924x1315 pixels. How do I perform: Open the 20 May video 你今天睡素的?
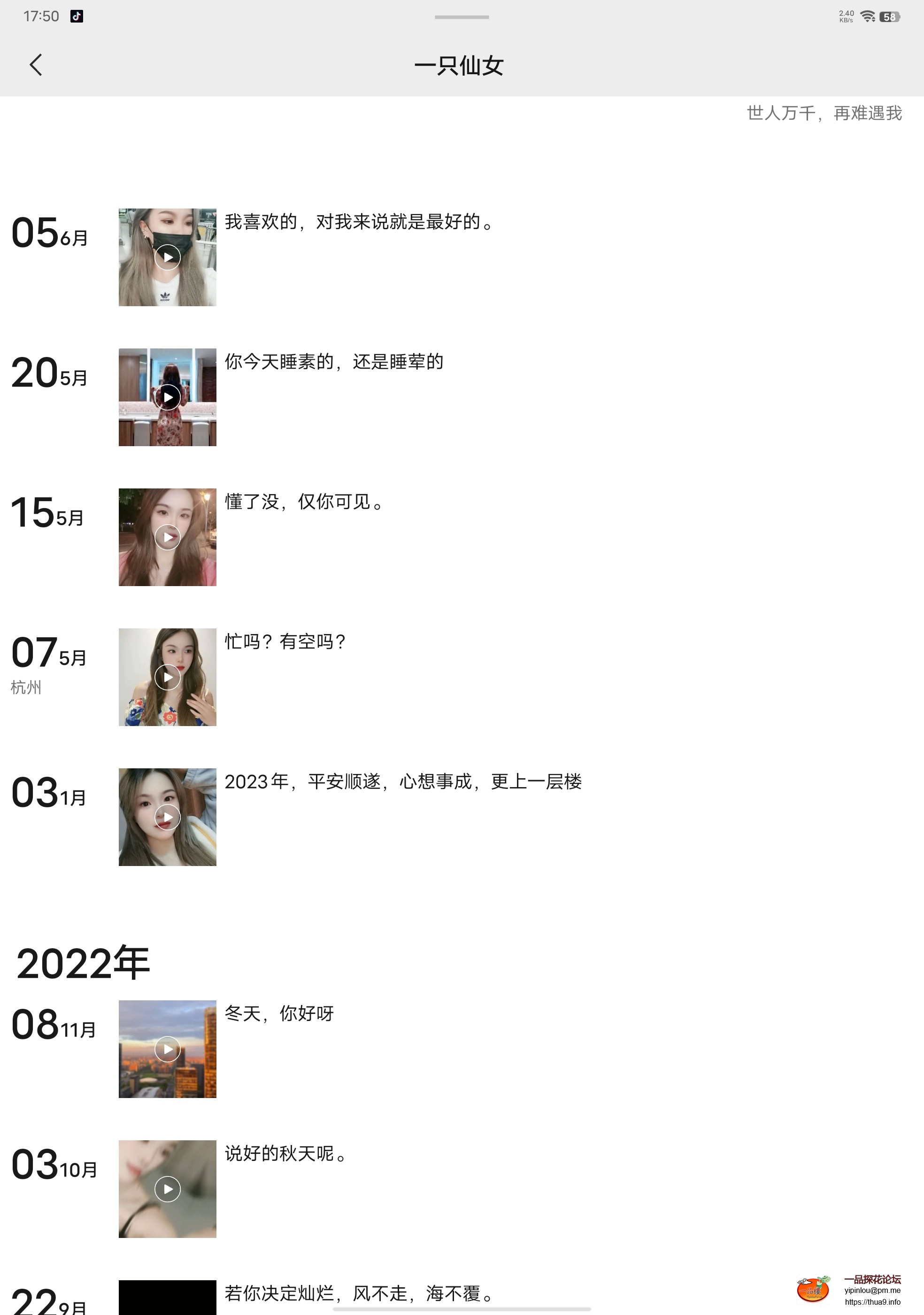(x=167, y=397)
